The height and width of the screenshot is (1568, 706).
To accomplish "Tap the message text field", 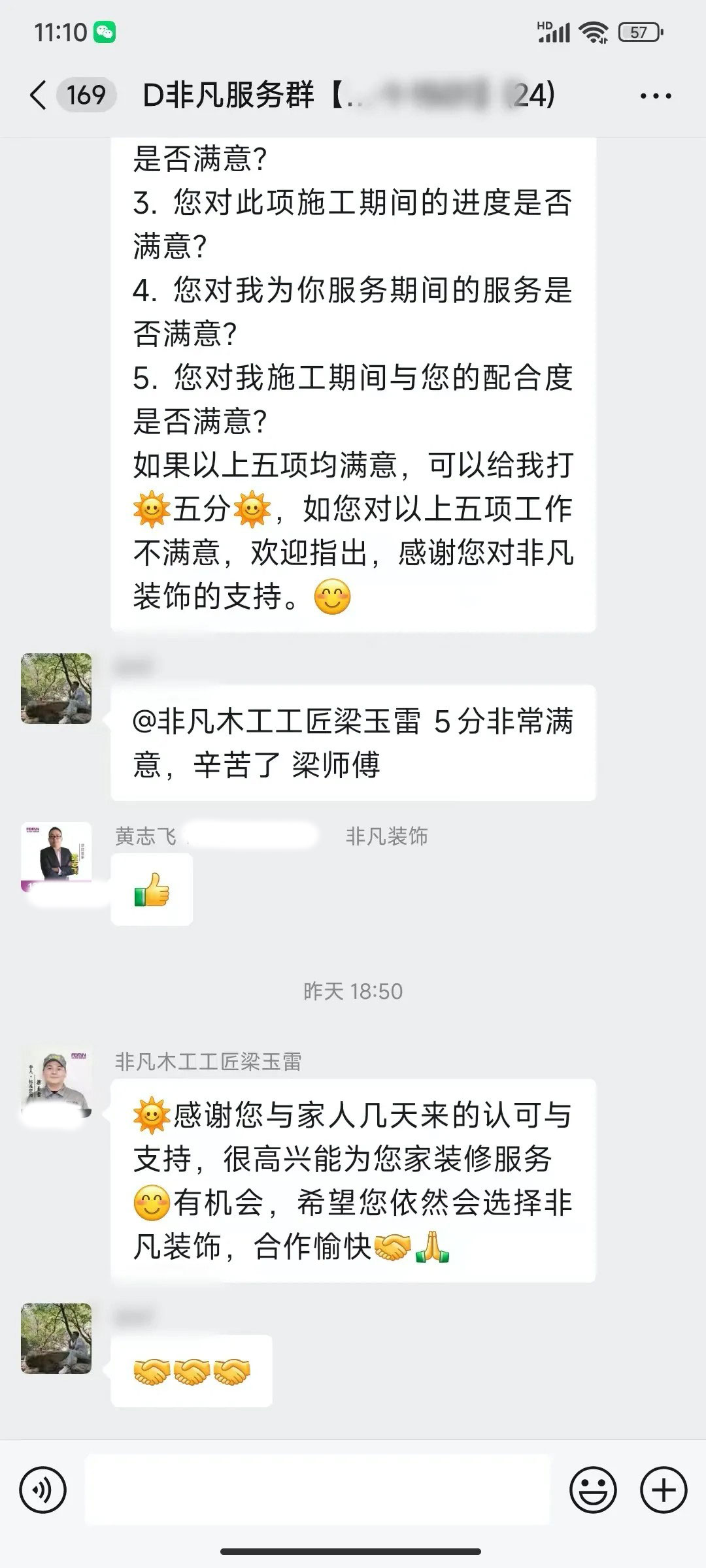I will pos(318,1490).
